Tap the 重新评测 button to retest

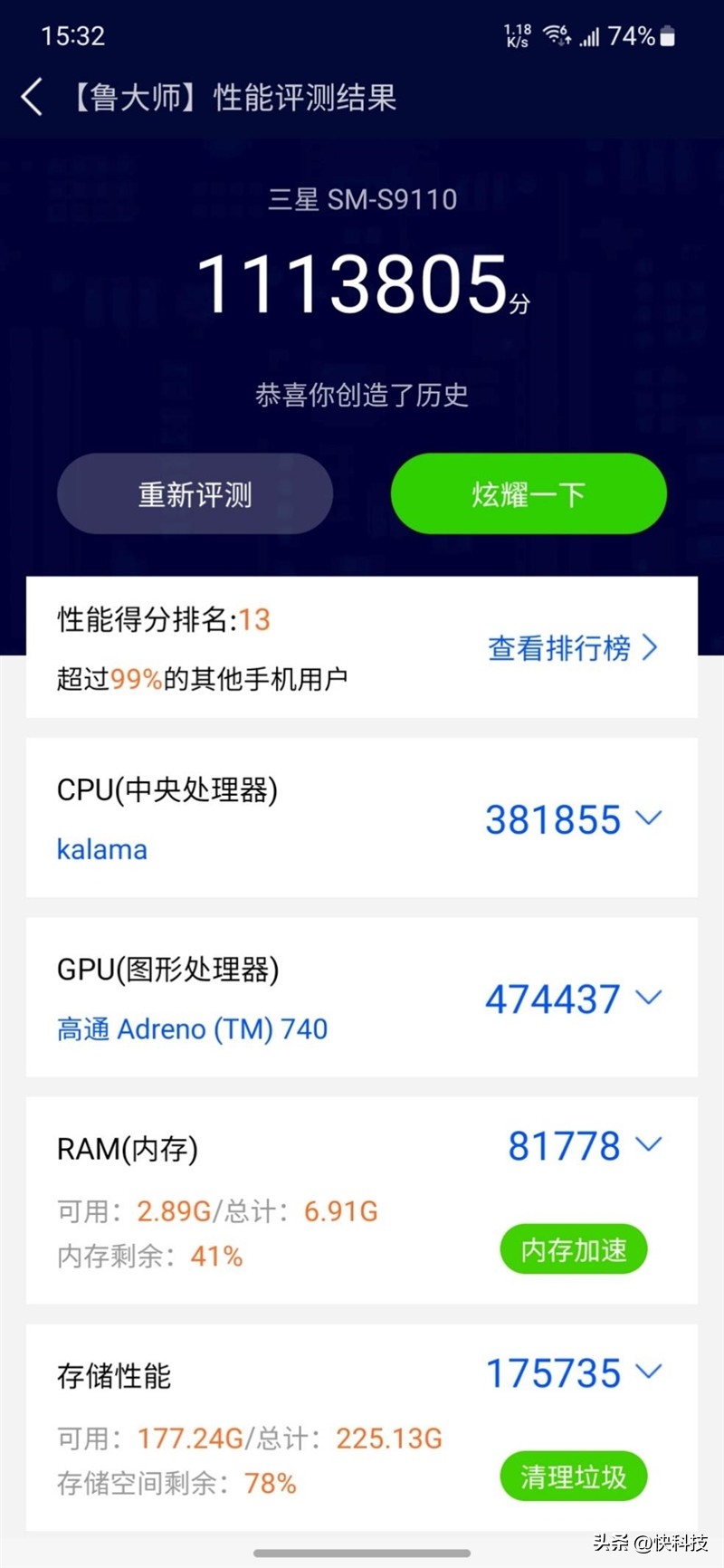[195, 493]
